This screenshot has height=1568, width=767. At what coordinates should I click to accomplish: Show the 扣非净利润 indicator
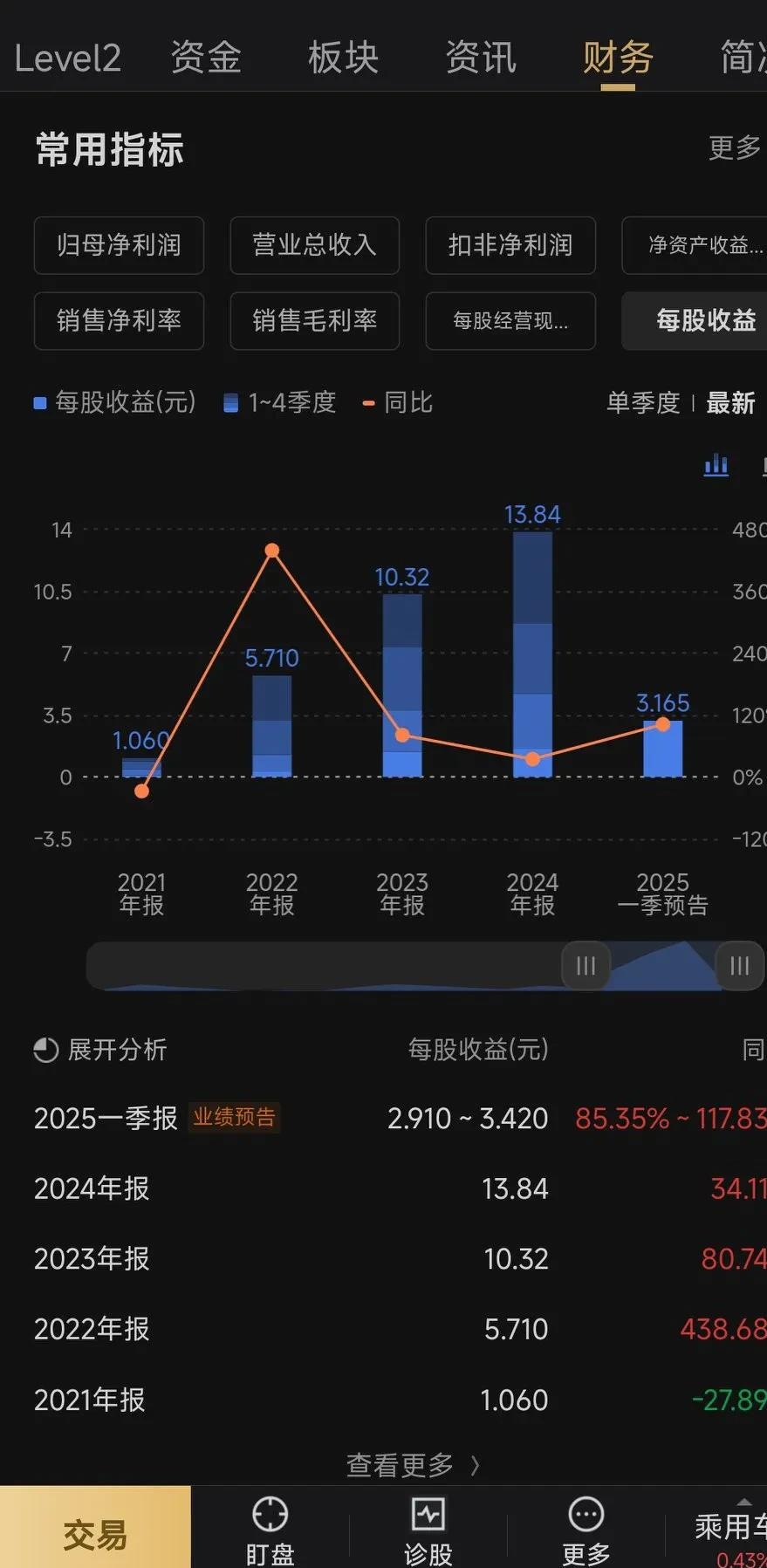pyautogui.click(x=510, y=245)
